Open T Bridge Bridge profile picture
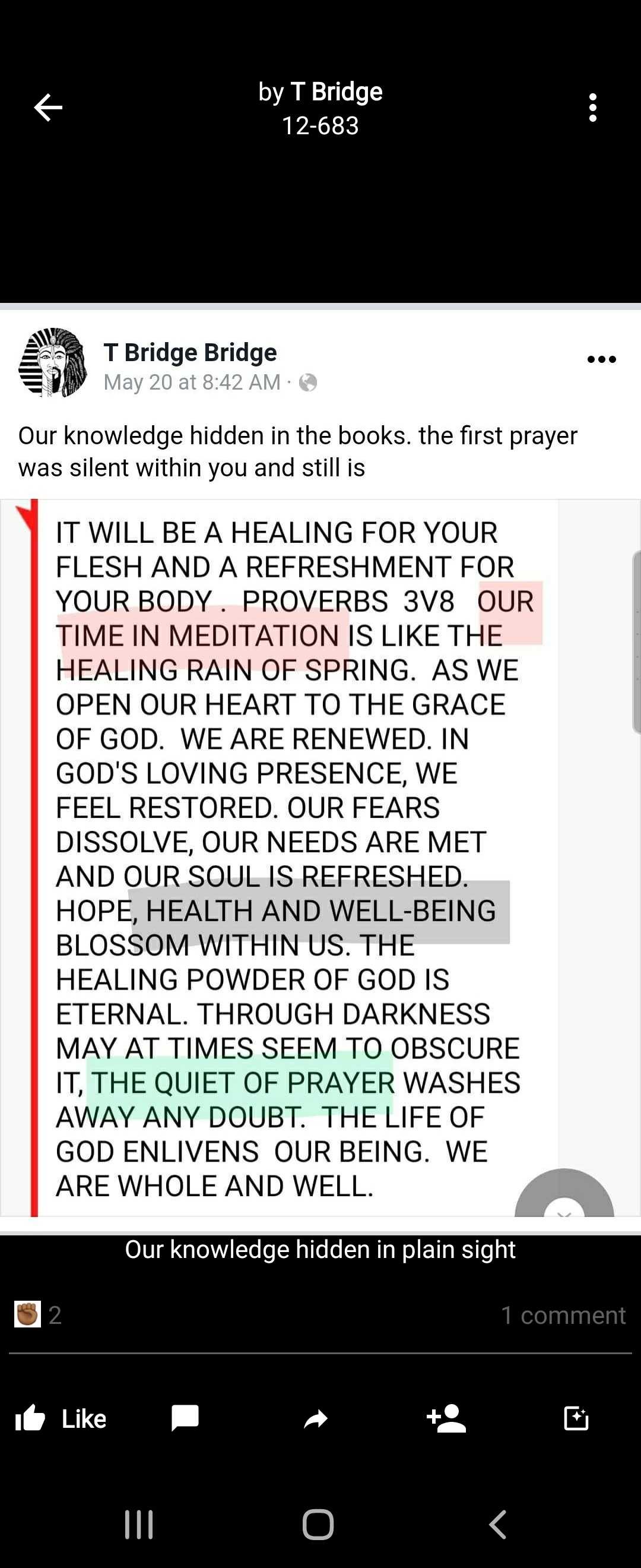 pyautogui.click(x=53, y=363)
